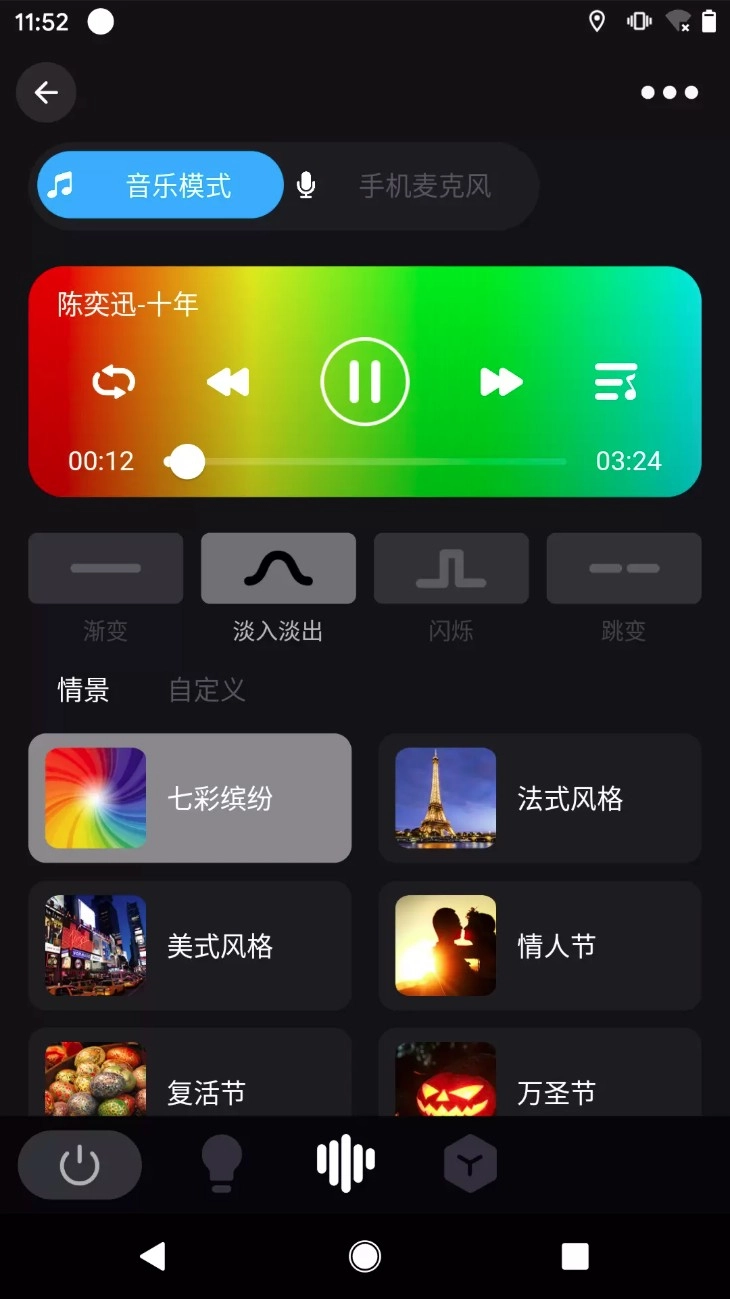Choose the 闪烁 light effect
The height and width of the screenshot is (1299, 730).
[x=451, y=569]
